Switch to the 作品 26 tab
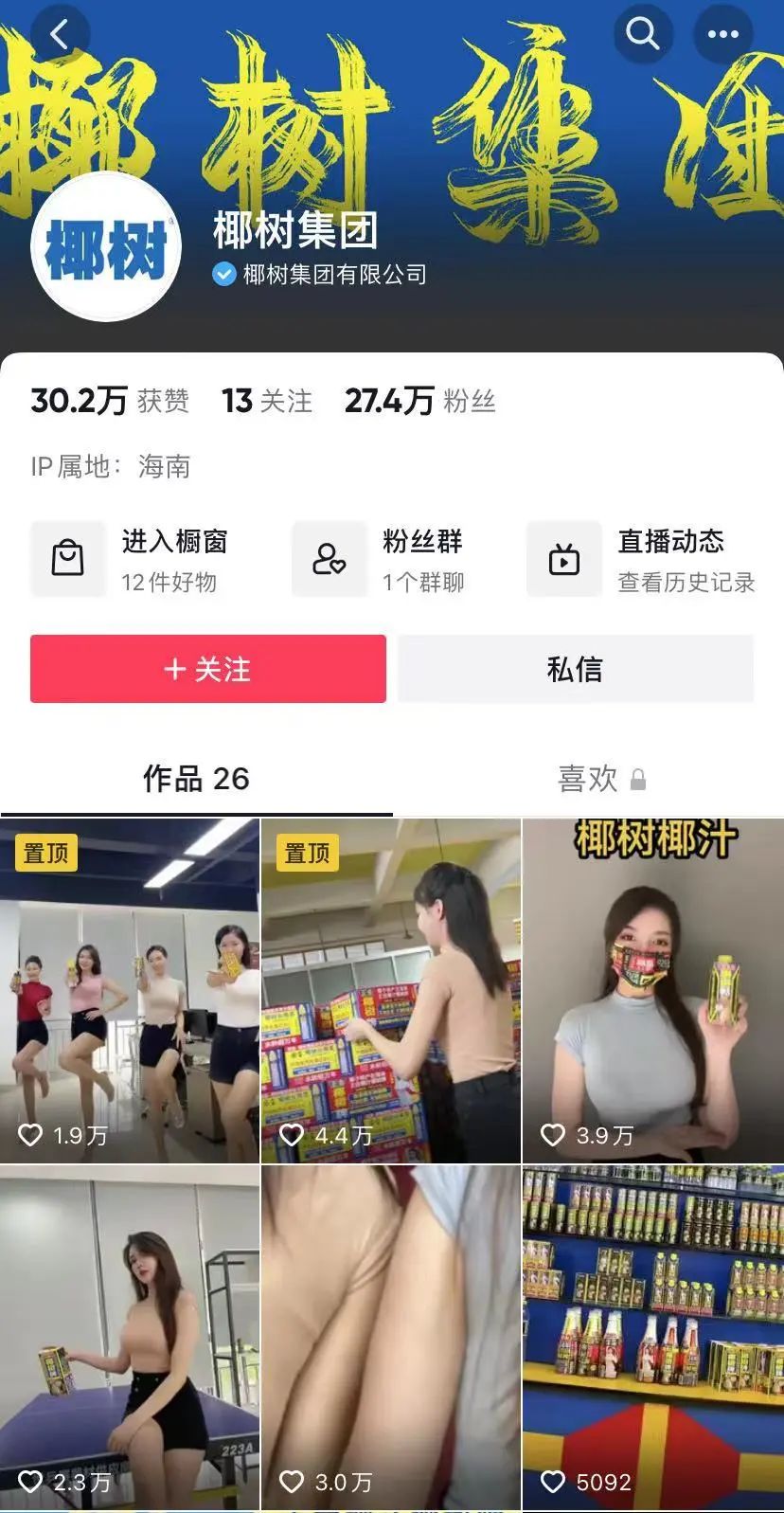This screenshot has height=1513, width=784. click(196, 779)
